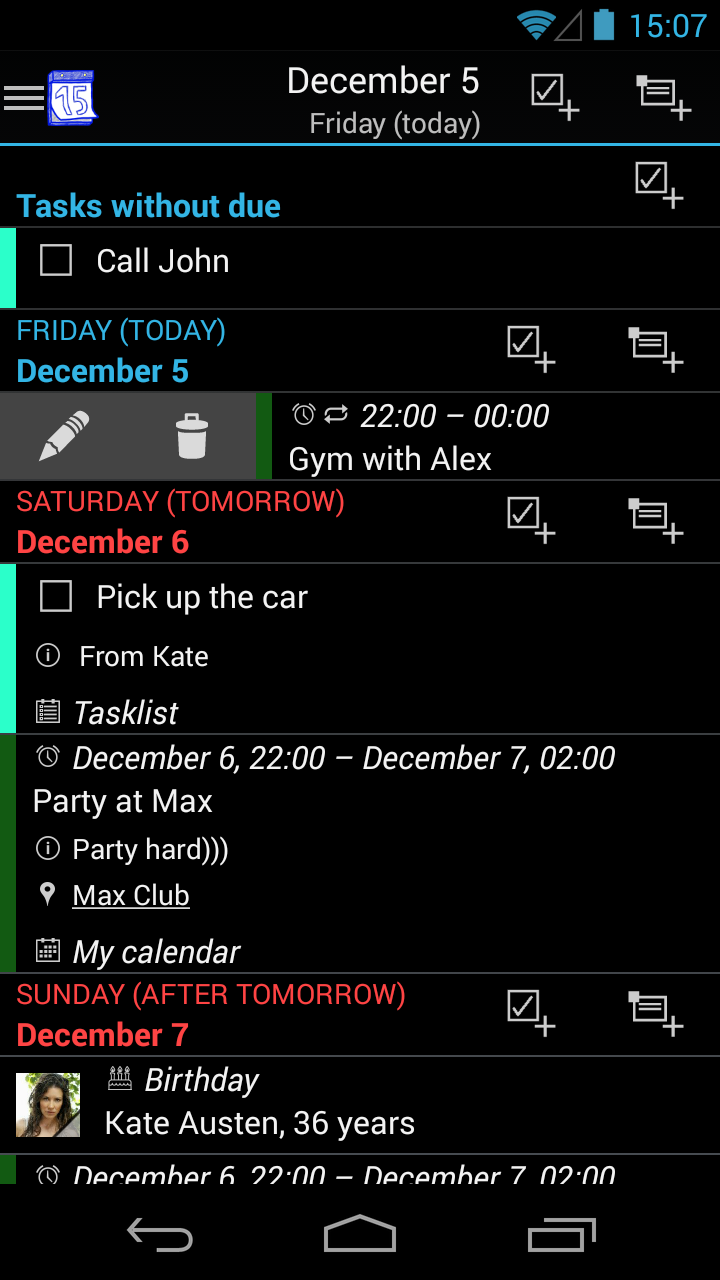The width and height of the screenshot is (720, 1280).
Task: Tap the location pin next to Max Club
Action: point(47,894)
